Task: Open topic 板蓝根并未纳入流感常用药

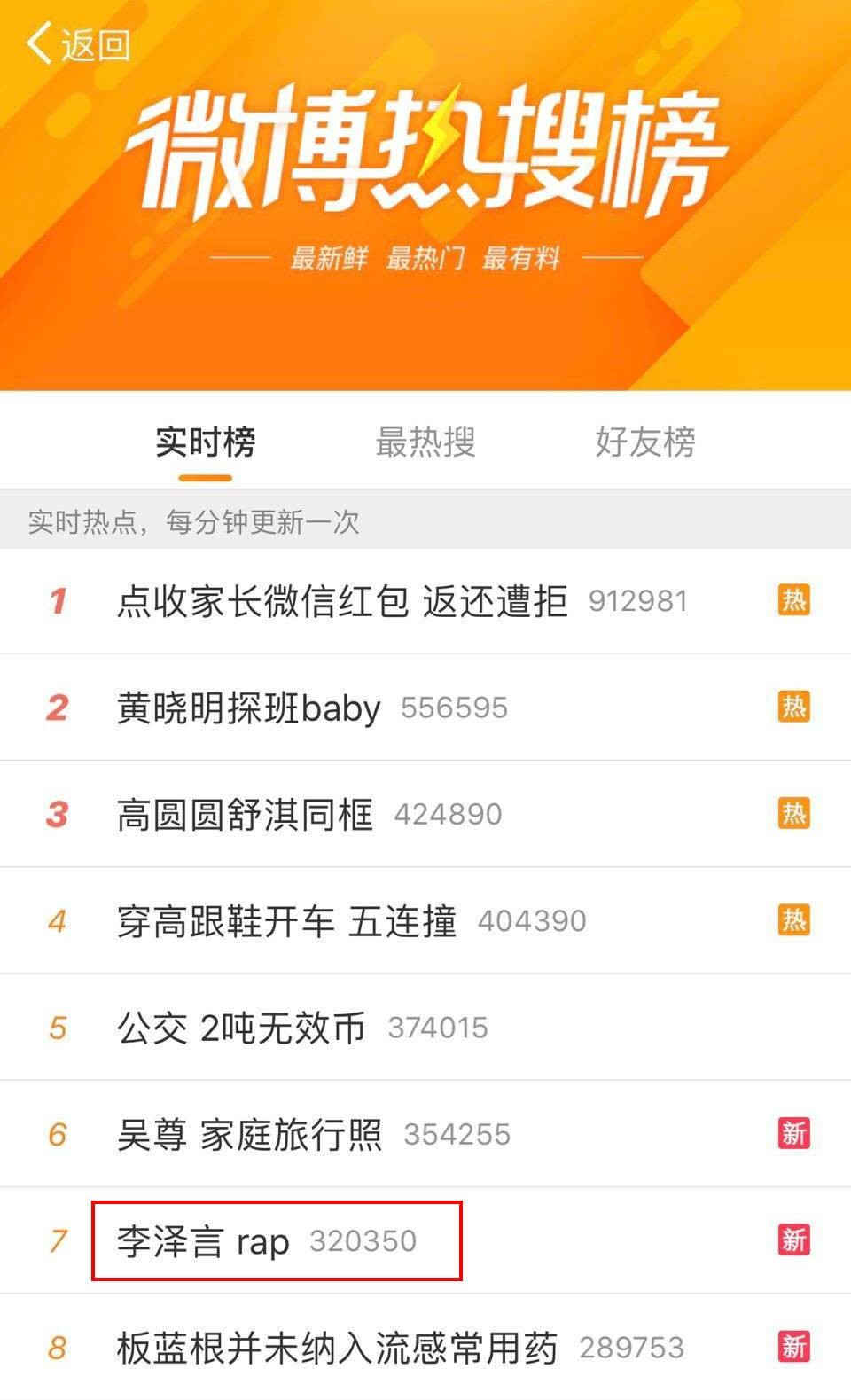Action: click(337, 1348)
